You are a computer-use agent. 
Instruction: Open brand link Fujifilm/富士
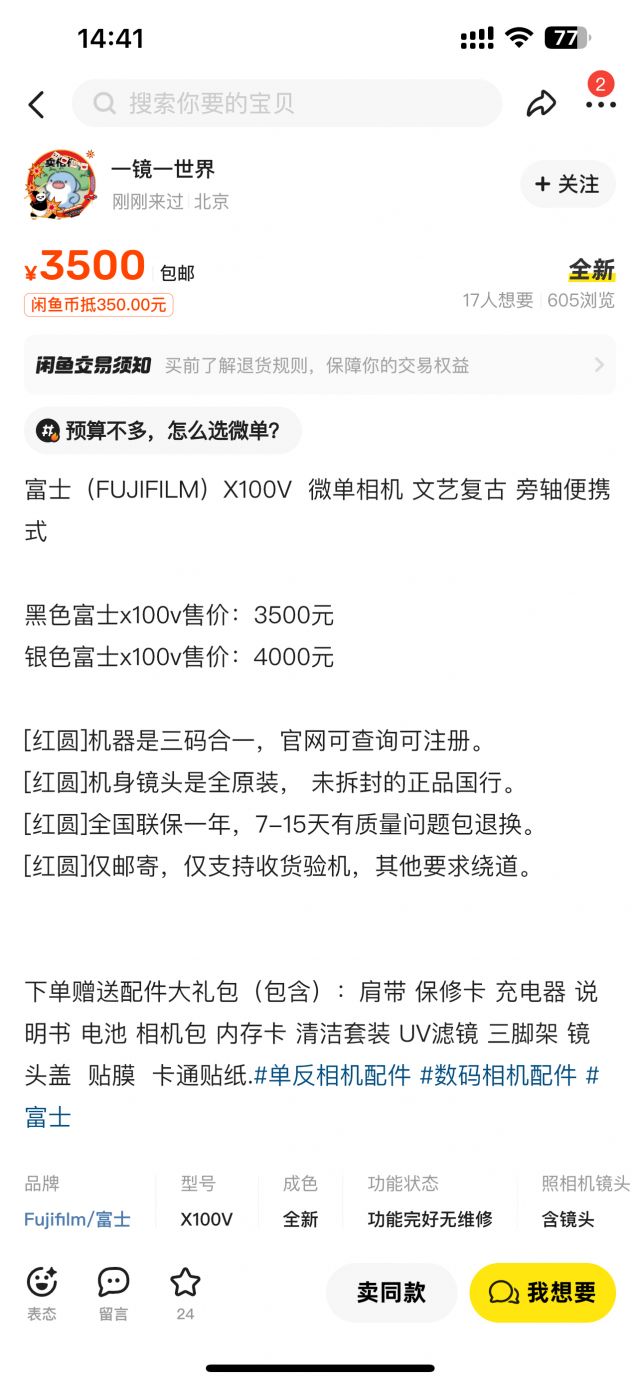77,1219
